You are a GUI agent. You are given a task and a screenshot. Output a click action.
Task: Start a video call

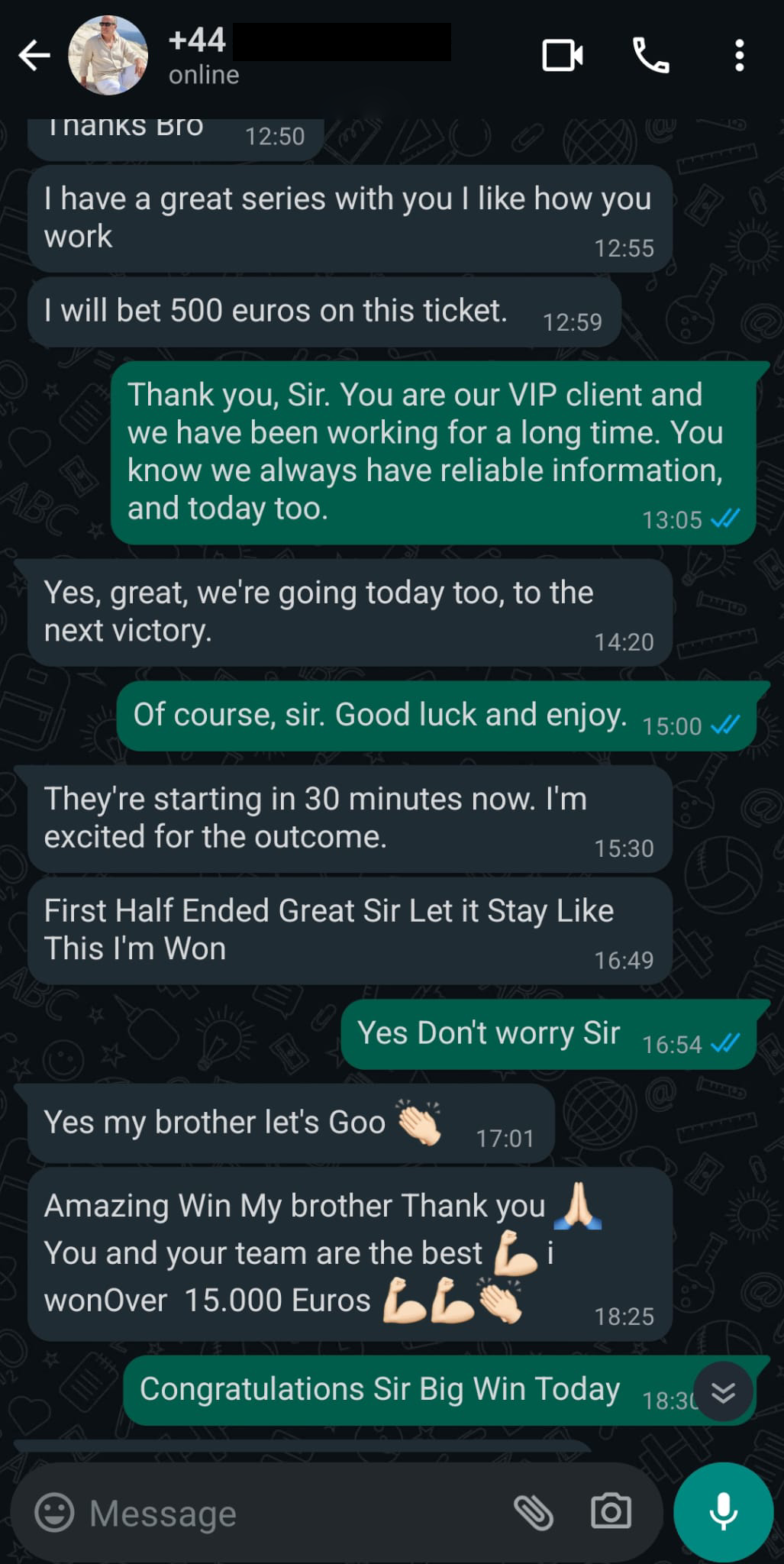tap(563, 56)
